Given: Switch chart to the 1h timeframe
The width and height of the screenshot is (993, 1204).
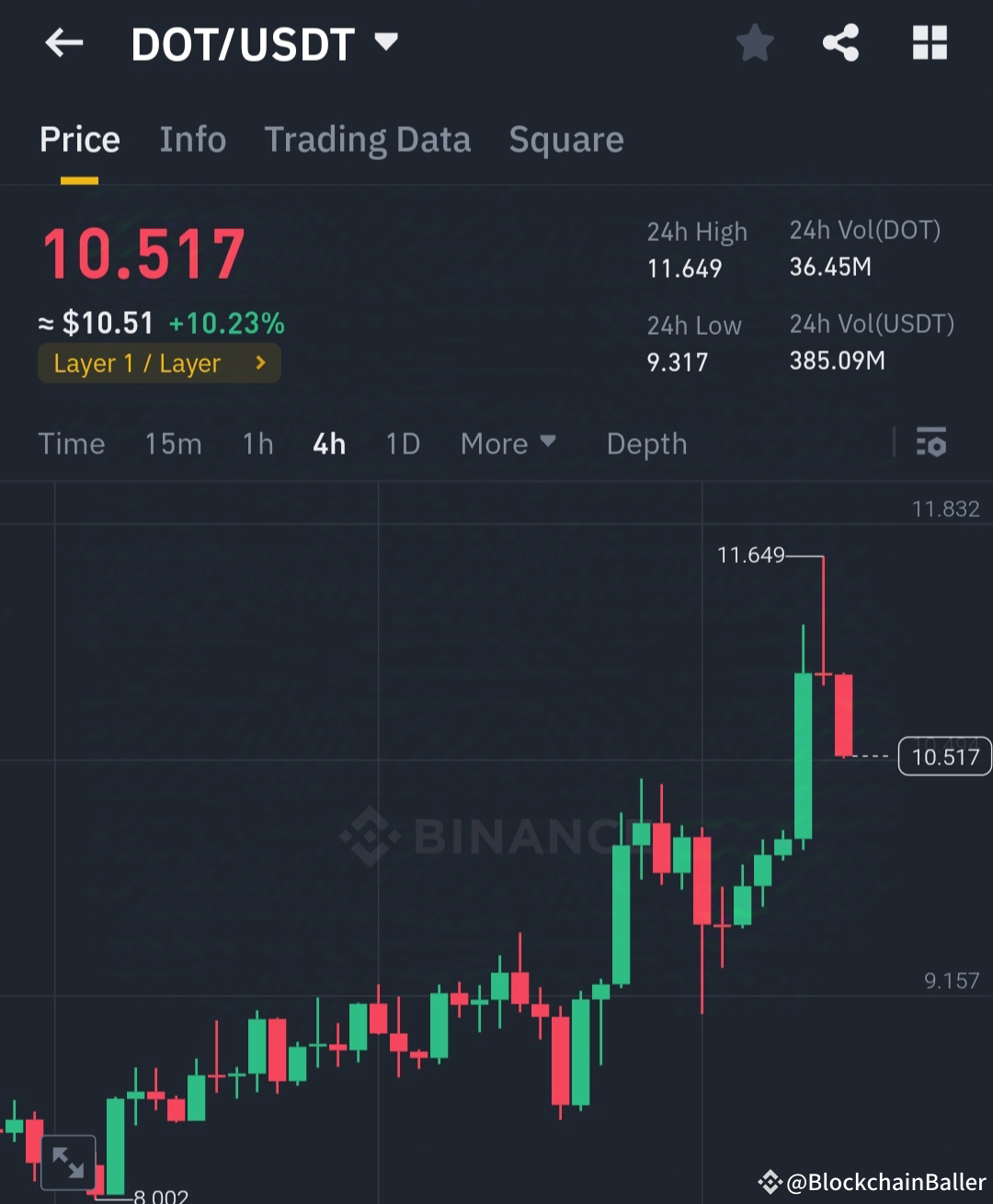Looking at the screenshot, I should (x=257, y=444).
